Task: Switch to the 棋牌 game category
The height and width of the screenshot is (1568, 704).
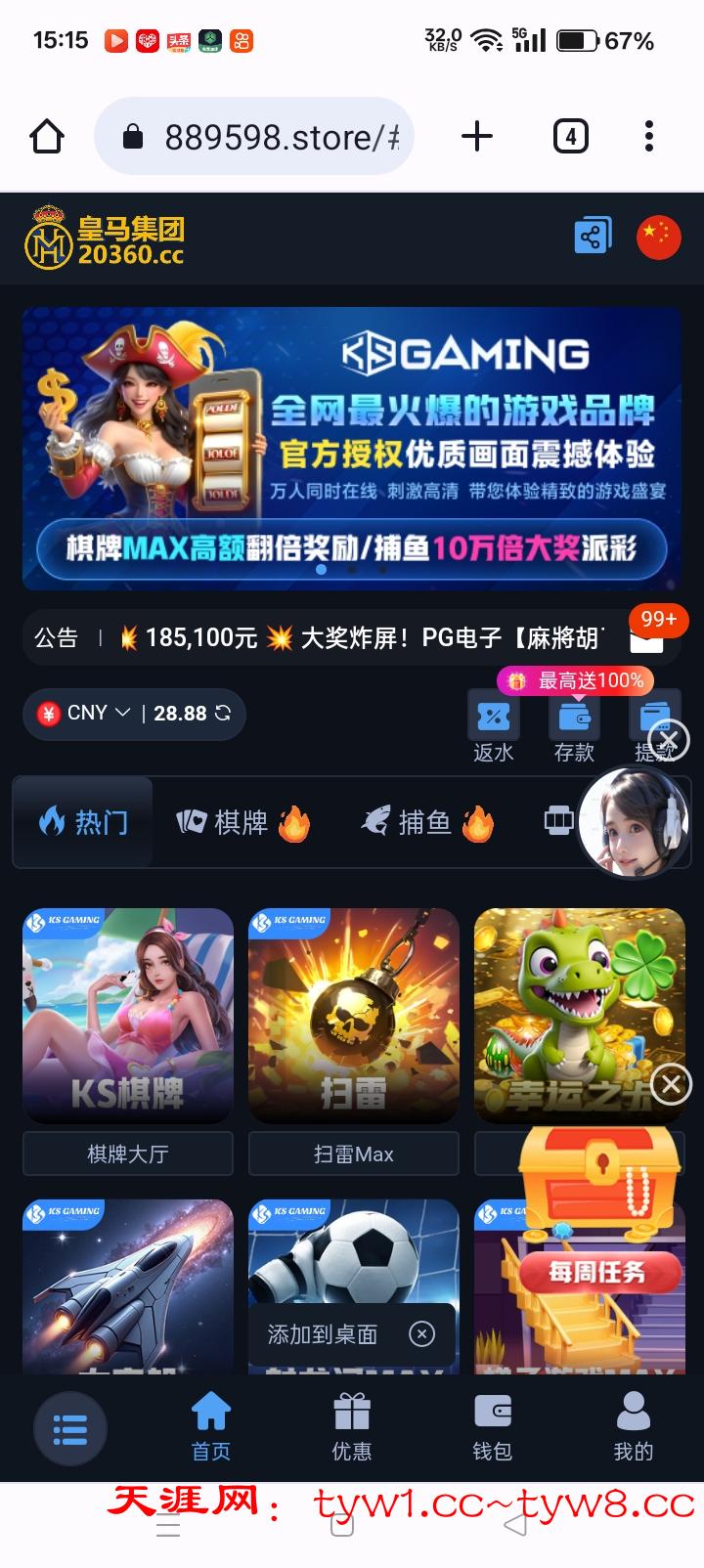Action: pyautogui.click(x=242, y=823)
